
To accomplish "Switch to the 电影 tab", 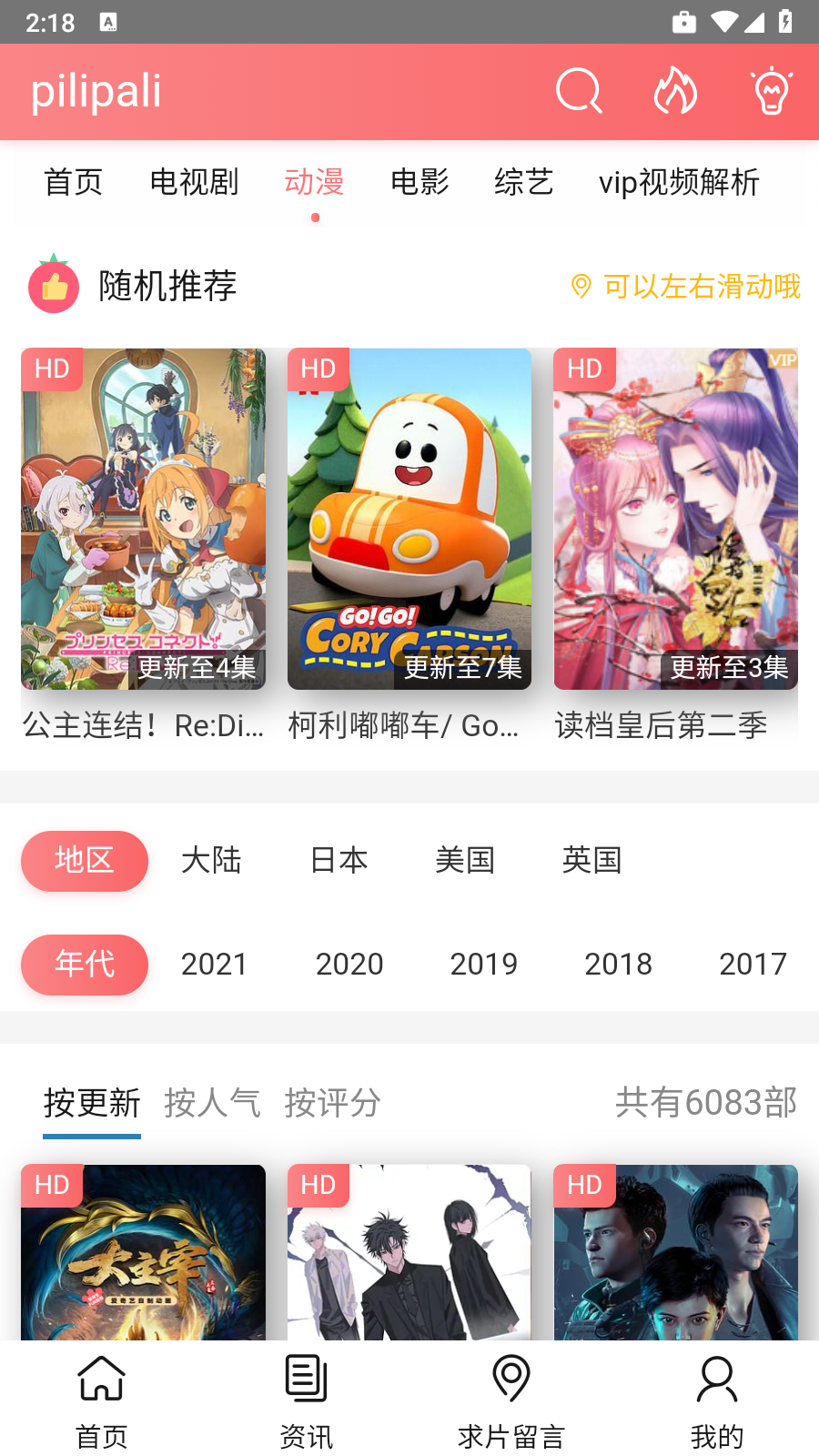I will [x=420, y=183].
